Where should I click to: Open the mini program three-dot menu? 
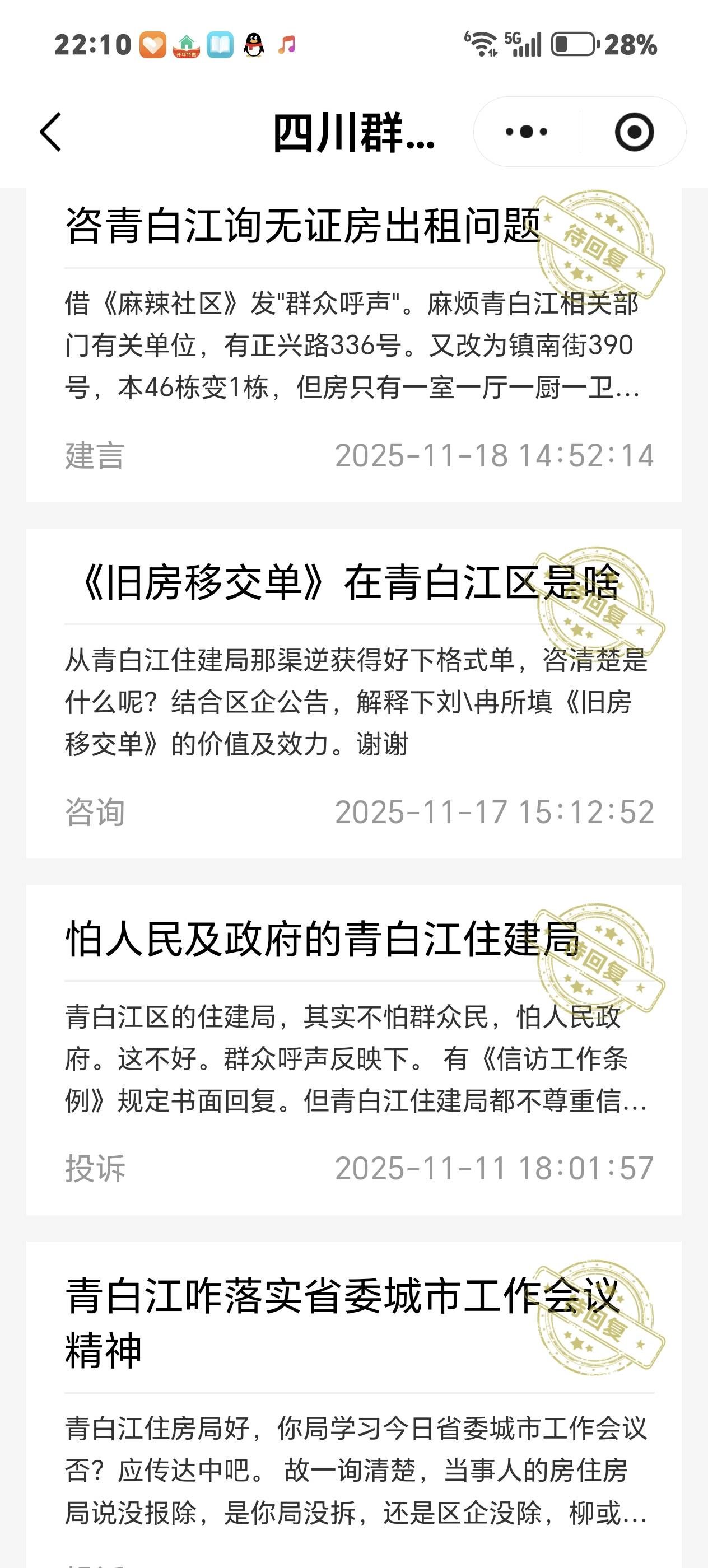tap(527, 132)
